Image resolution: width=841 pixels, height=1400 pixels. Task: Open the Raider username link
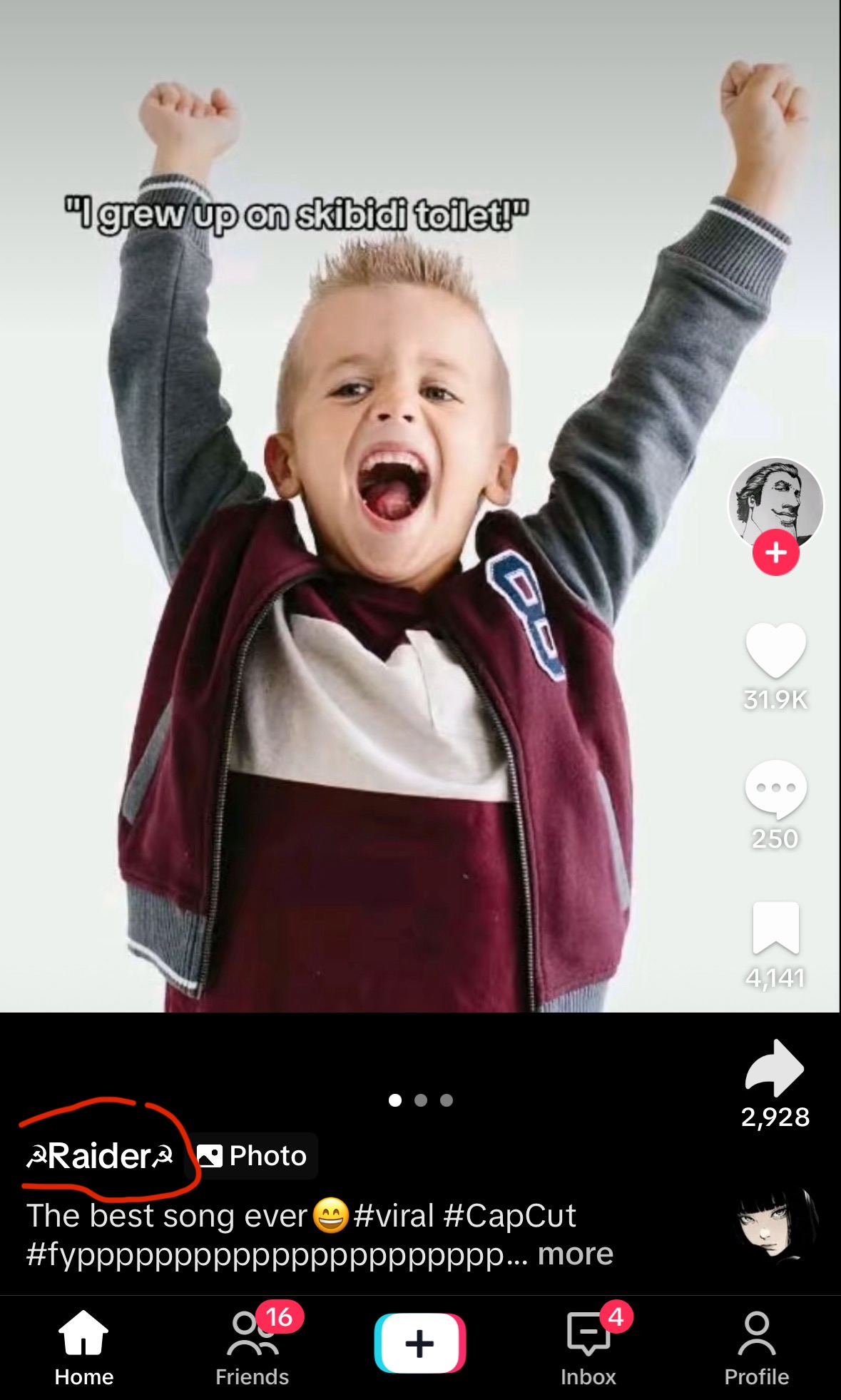tap(99, 1155)
